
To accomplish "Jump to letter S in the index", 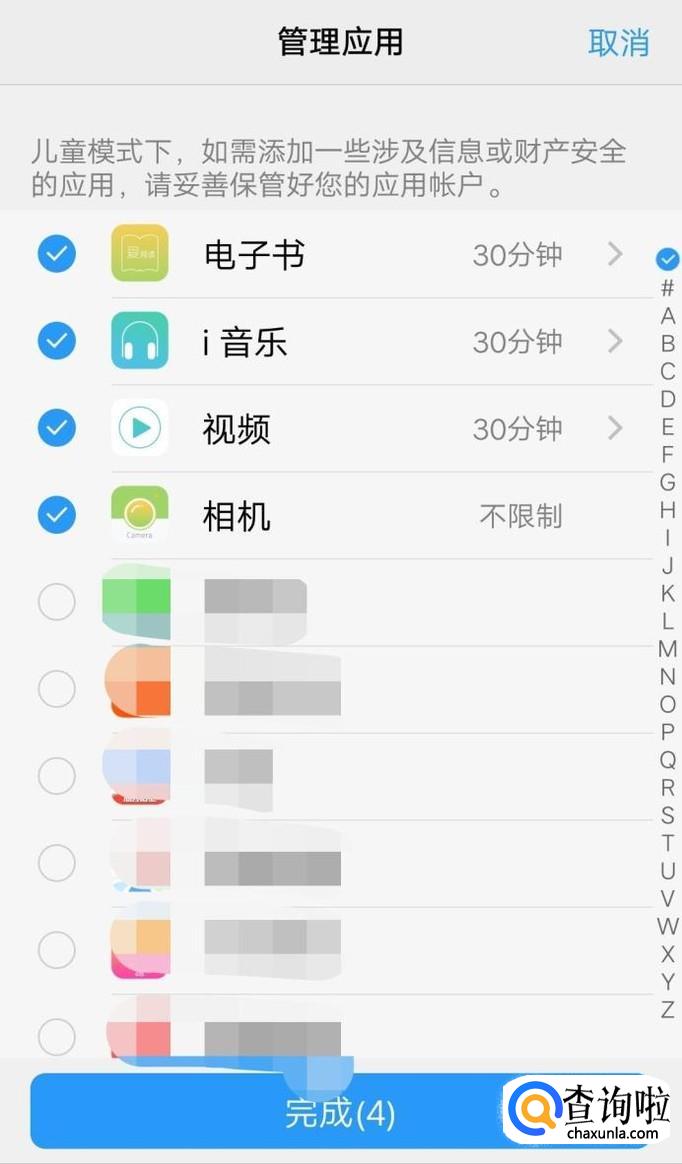I will 667,815.
